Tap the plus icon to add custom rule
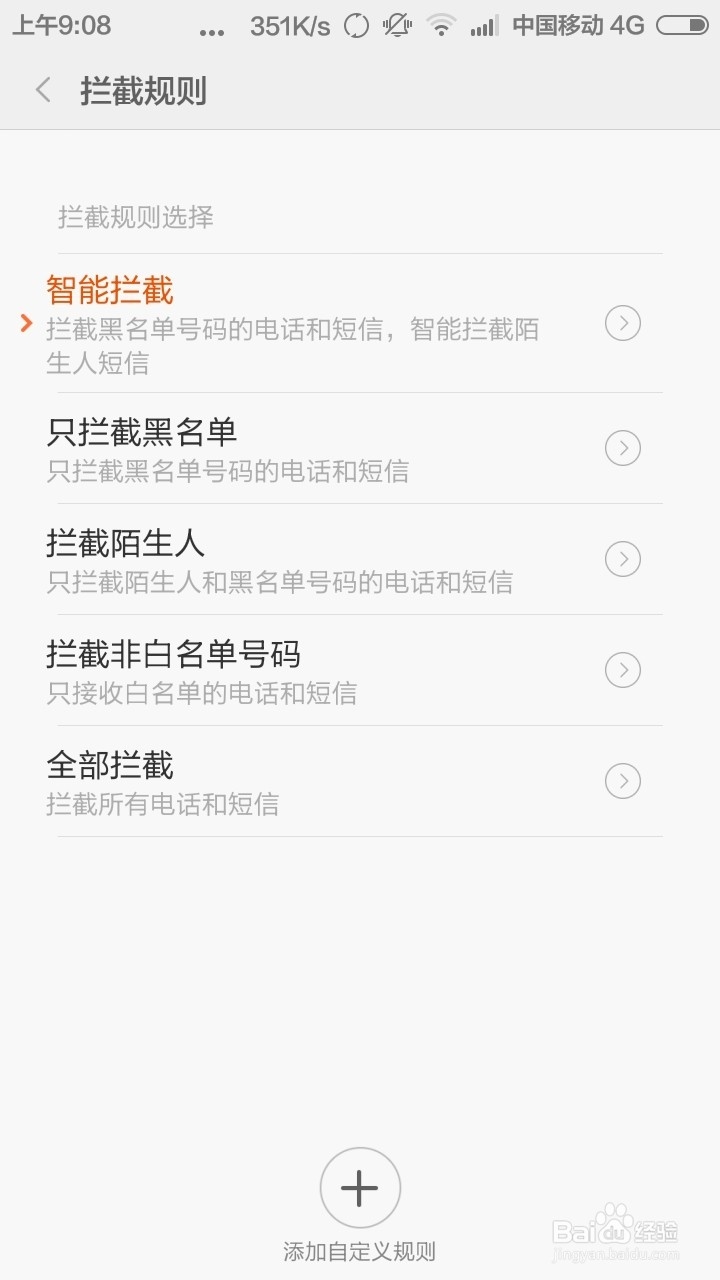 (x=359, y=1189)
